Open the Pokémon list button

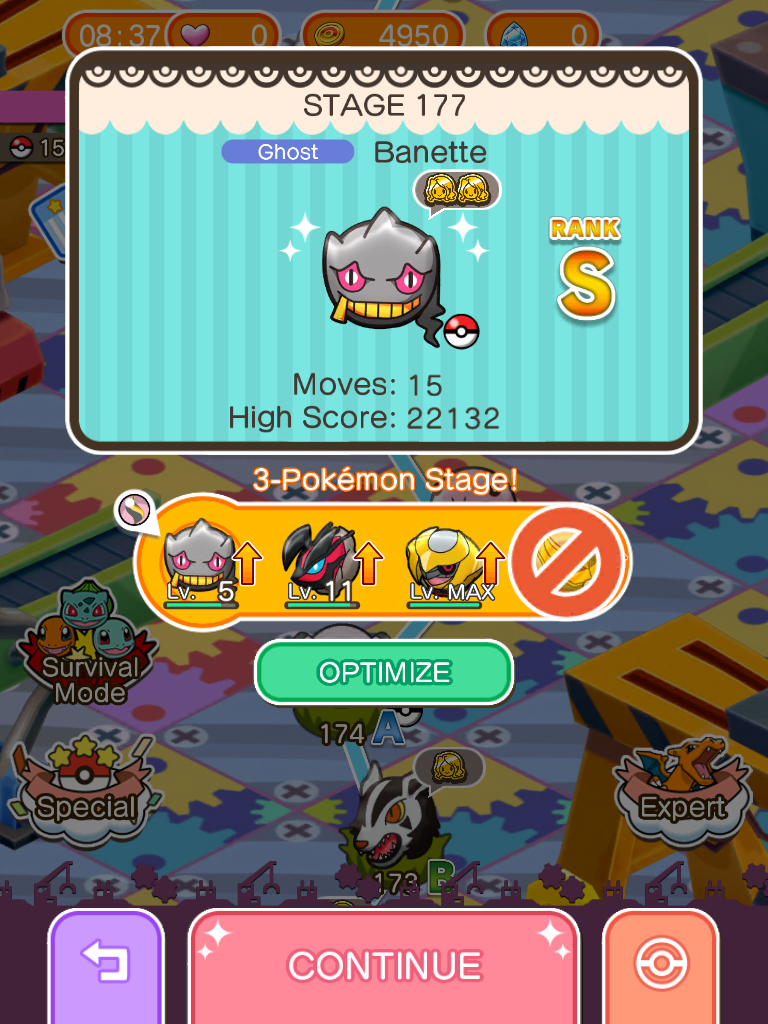661,965
